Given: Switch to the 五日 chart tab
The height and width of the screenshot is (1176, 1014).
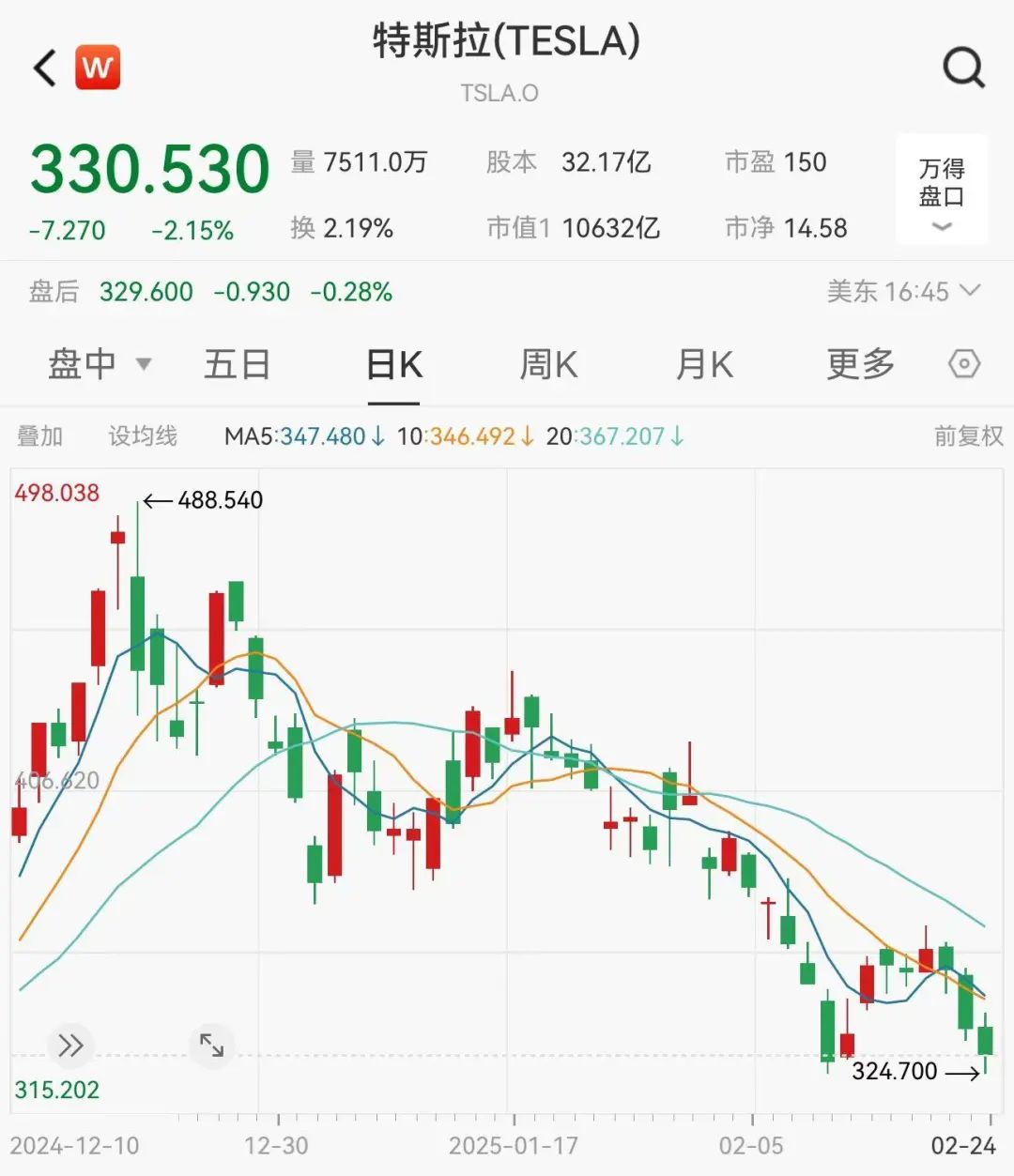Looking at the screenshot, I should pos(237,364).
